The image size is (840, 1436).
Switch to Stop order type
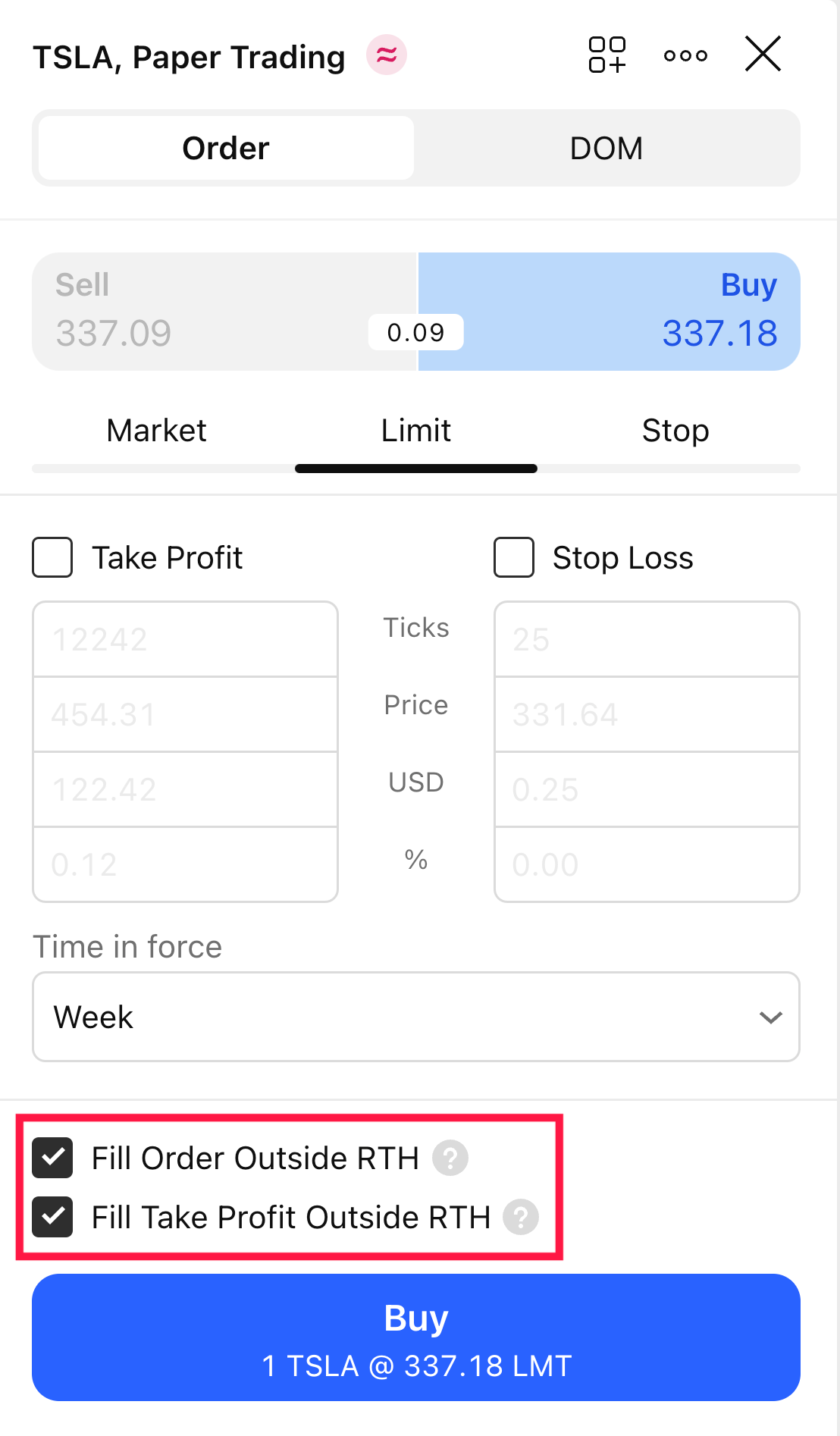[675, 431]
